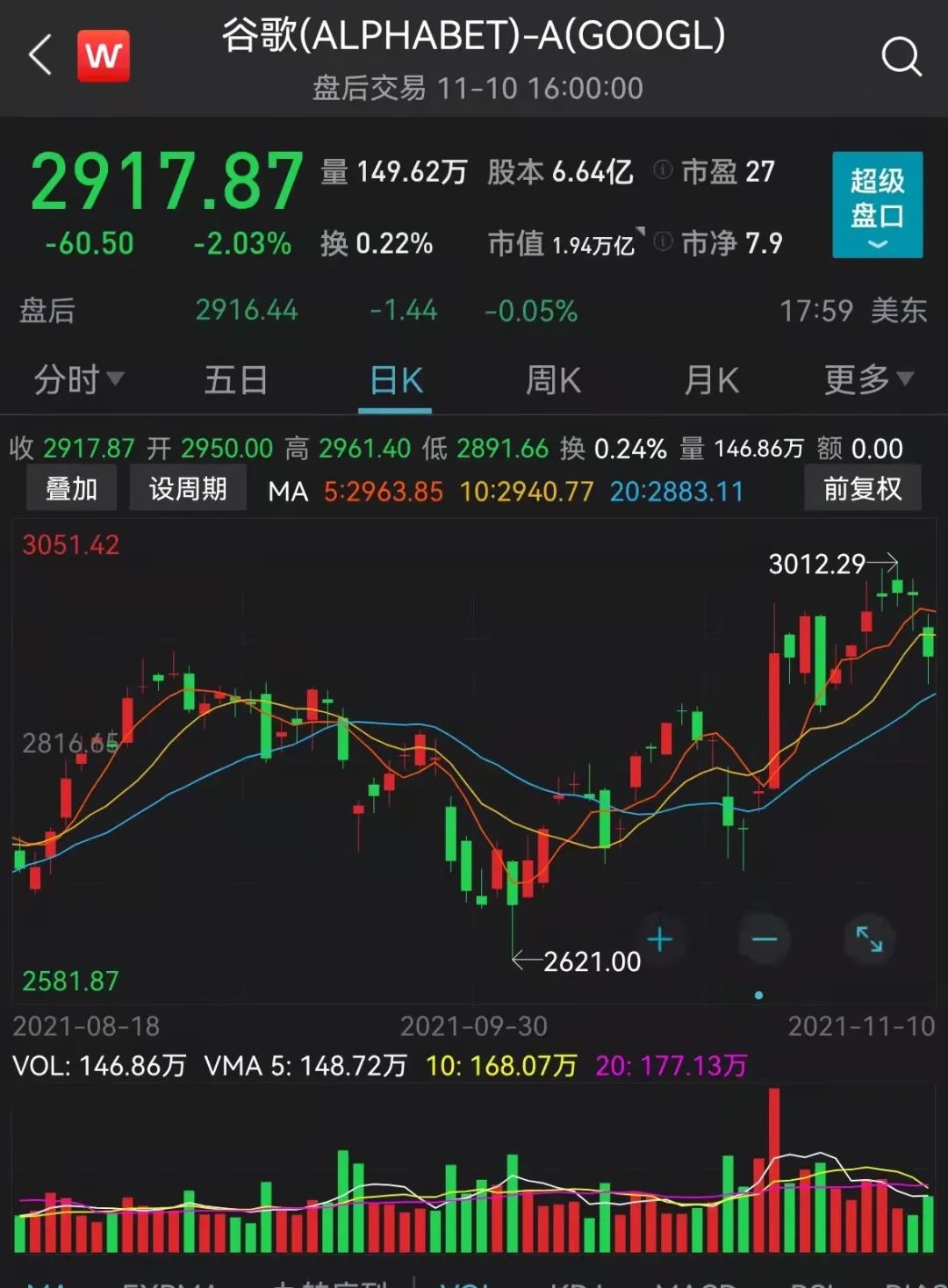Viewport: 948px width, 1288px height.
Task: Switch to the 周K weekly chart tab
Action: point(551,379)
